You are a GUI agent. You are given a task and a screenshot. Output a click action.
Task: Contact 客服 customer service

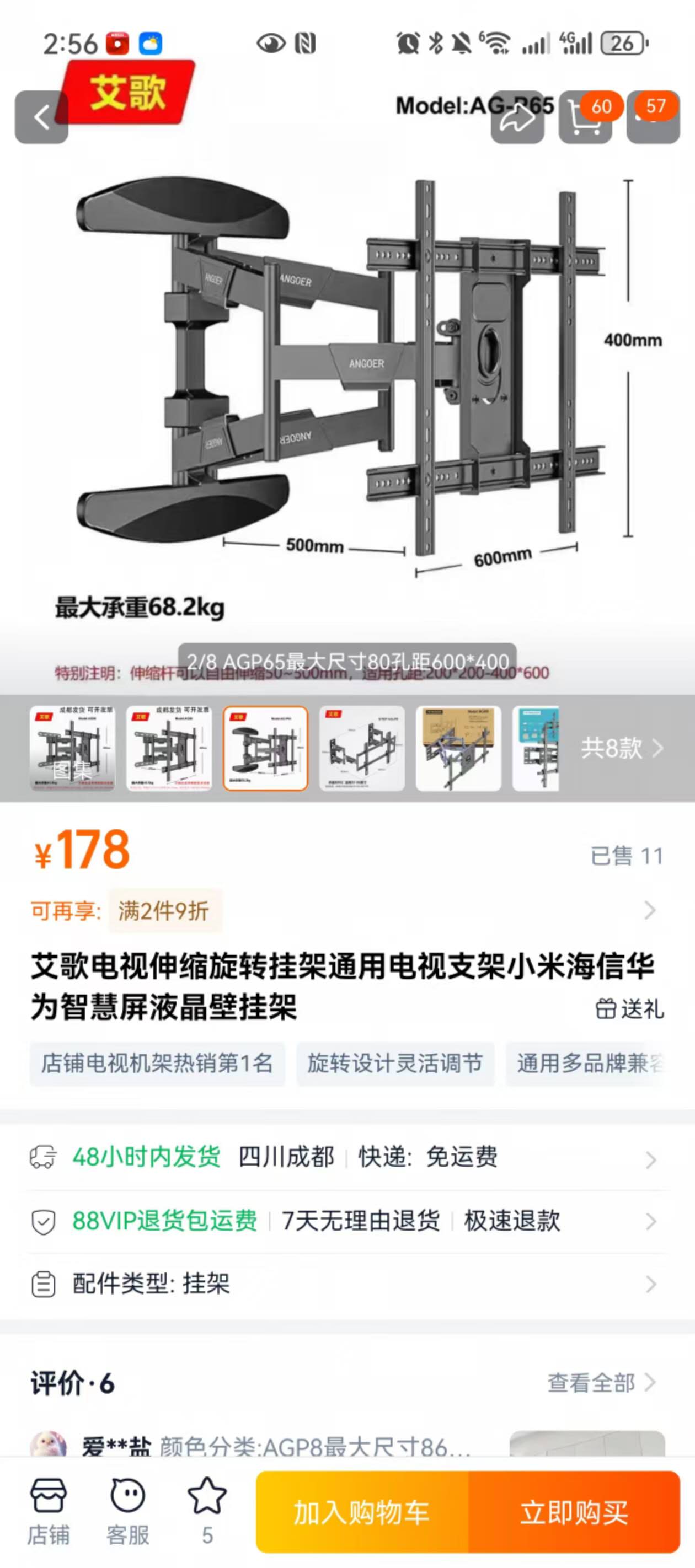(128, 1511)
